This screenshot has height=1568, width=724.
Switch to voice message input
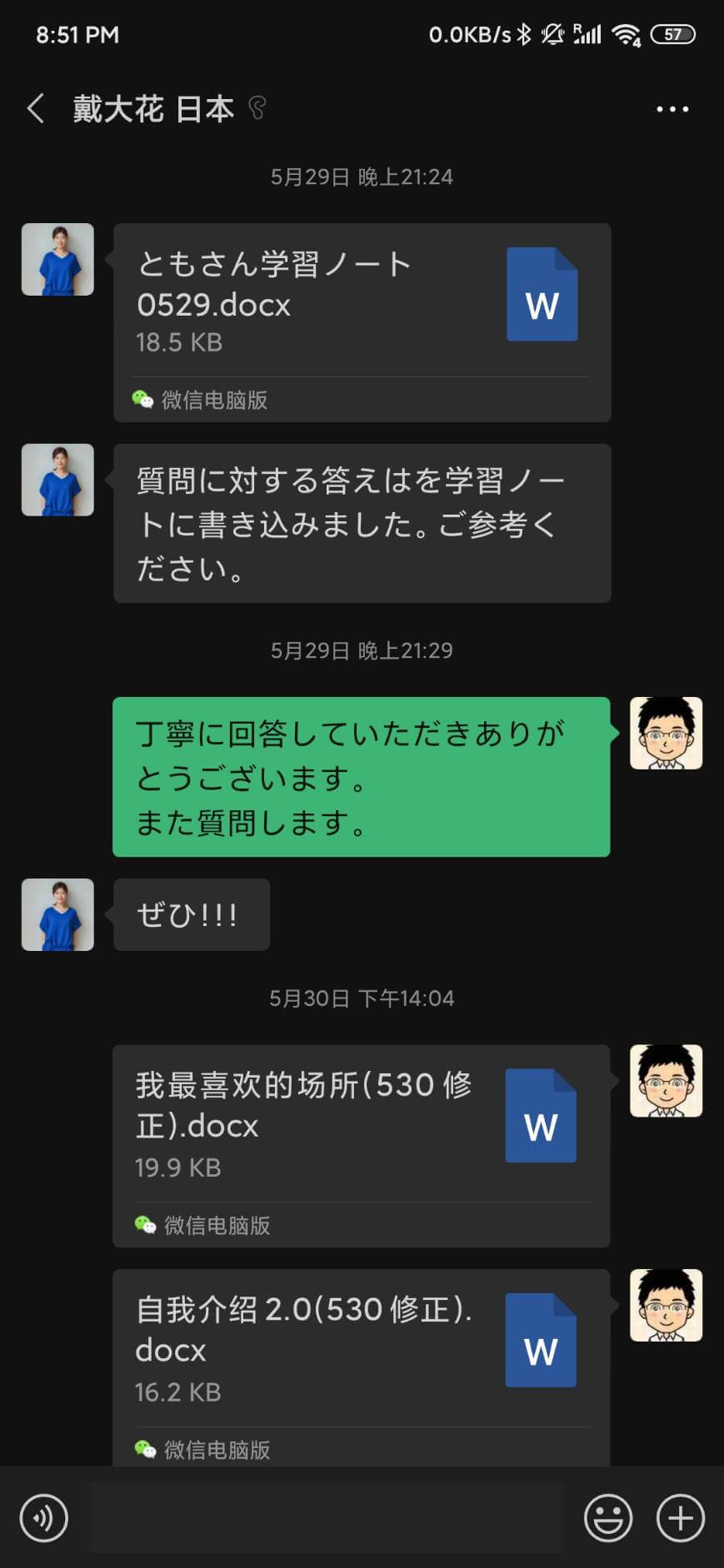[x=43, y=1518]
